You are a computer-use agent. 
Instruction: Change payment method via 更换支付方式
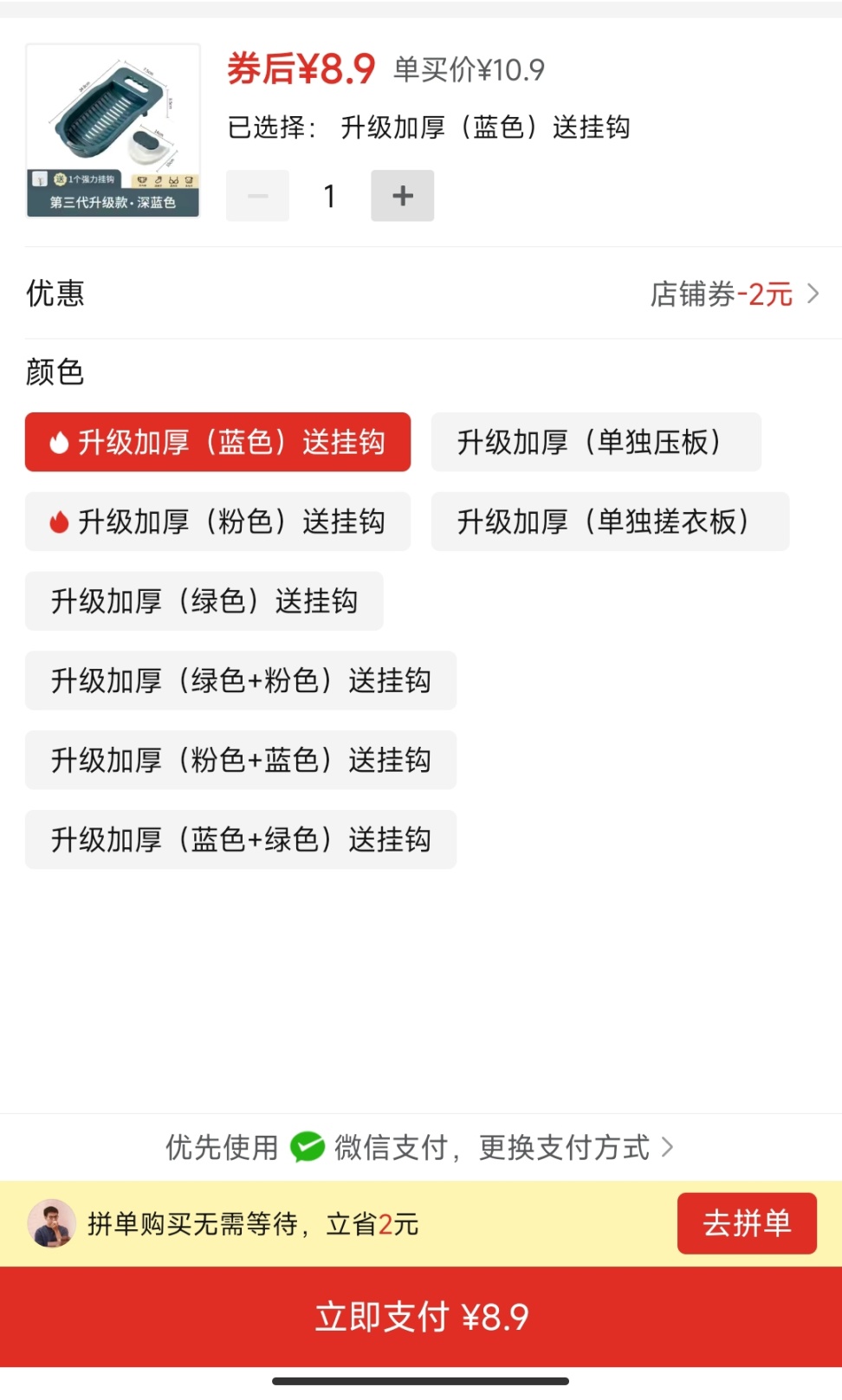click(x=573, y=1147)
